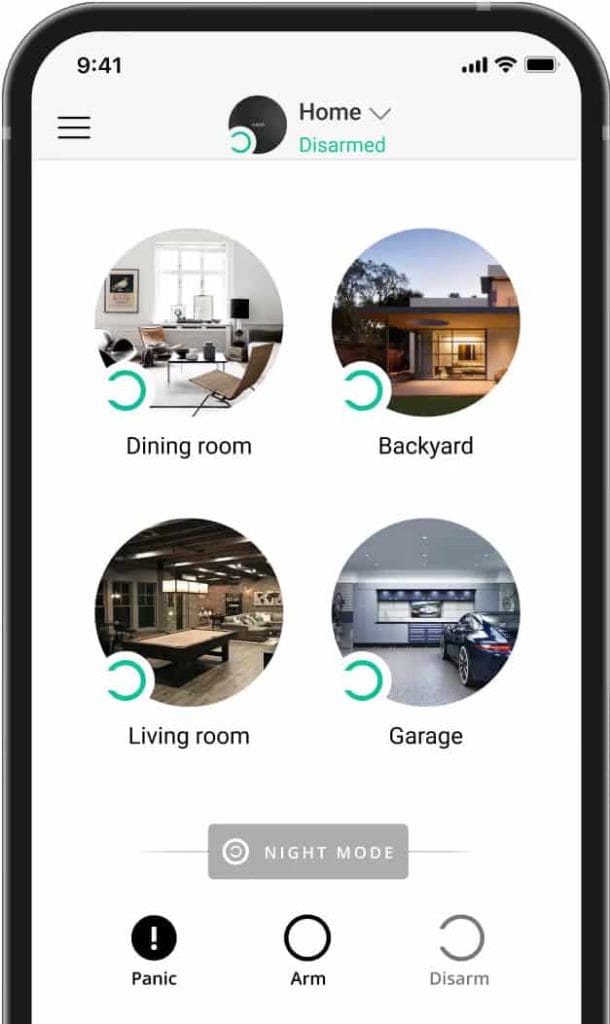Arm the security system
The width and height of the screenshot is (610, 1024).
coord(307,939)
